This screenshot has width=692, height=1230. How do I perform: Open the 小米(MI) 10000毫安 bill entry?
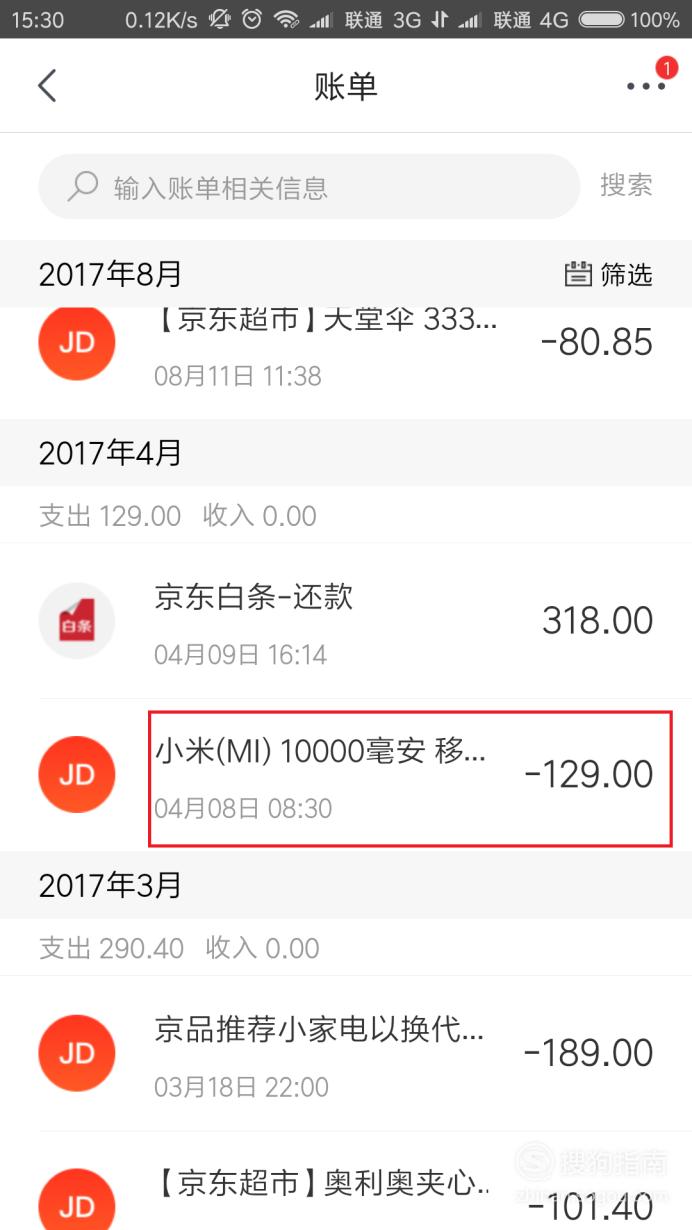point(346,775)
